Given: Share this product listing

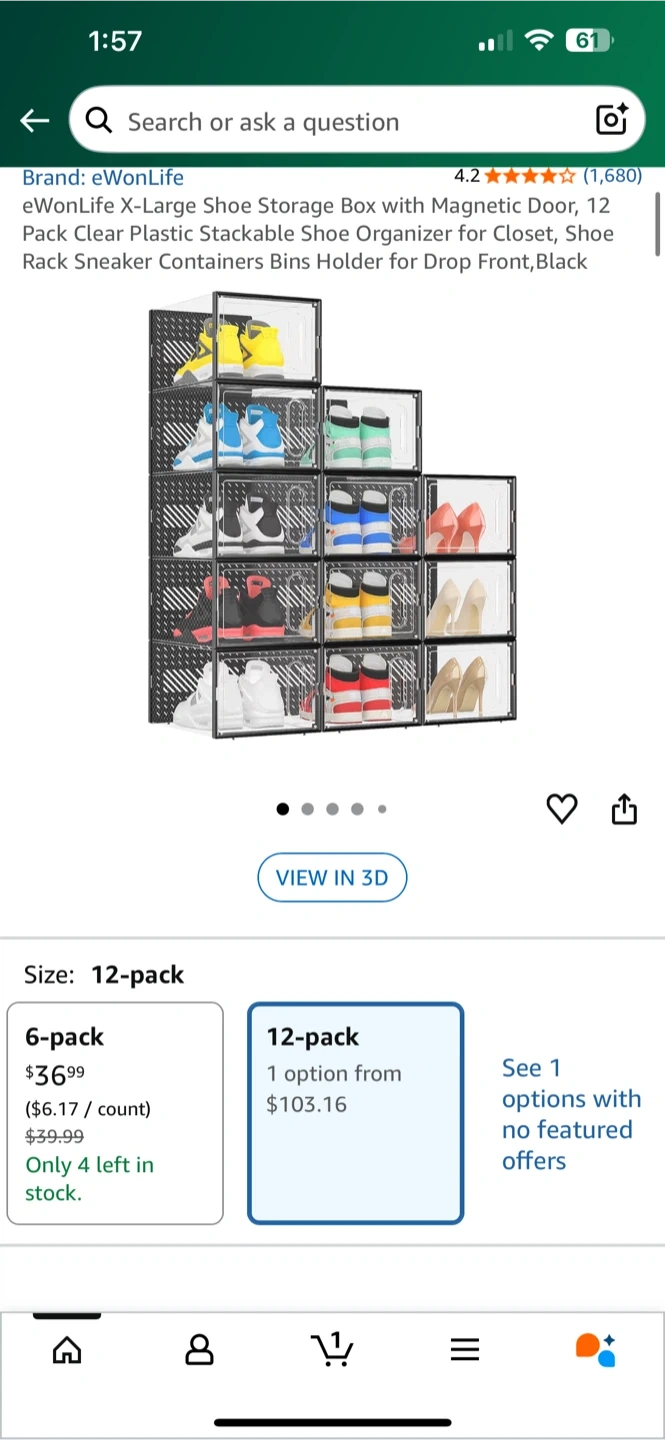Looking at the screenshot, I should point(624,808).
